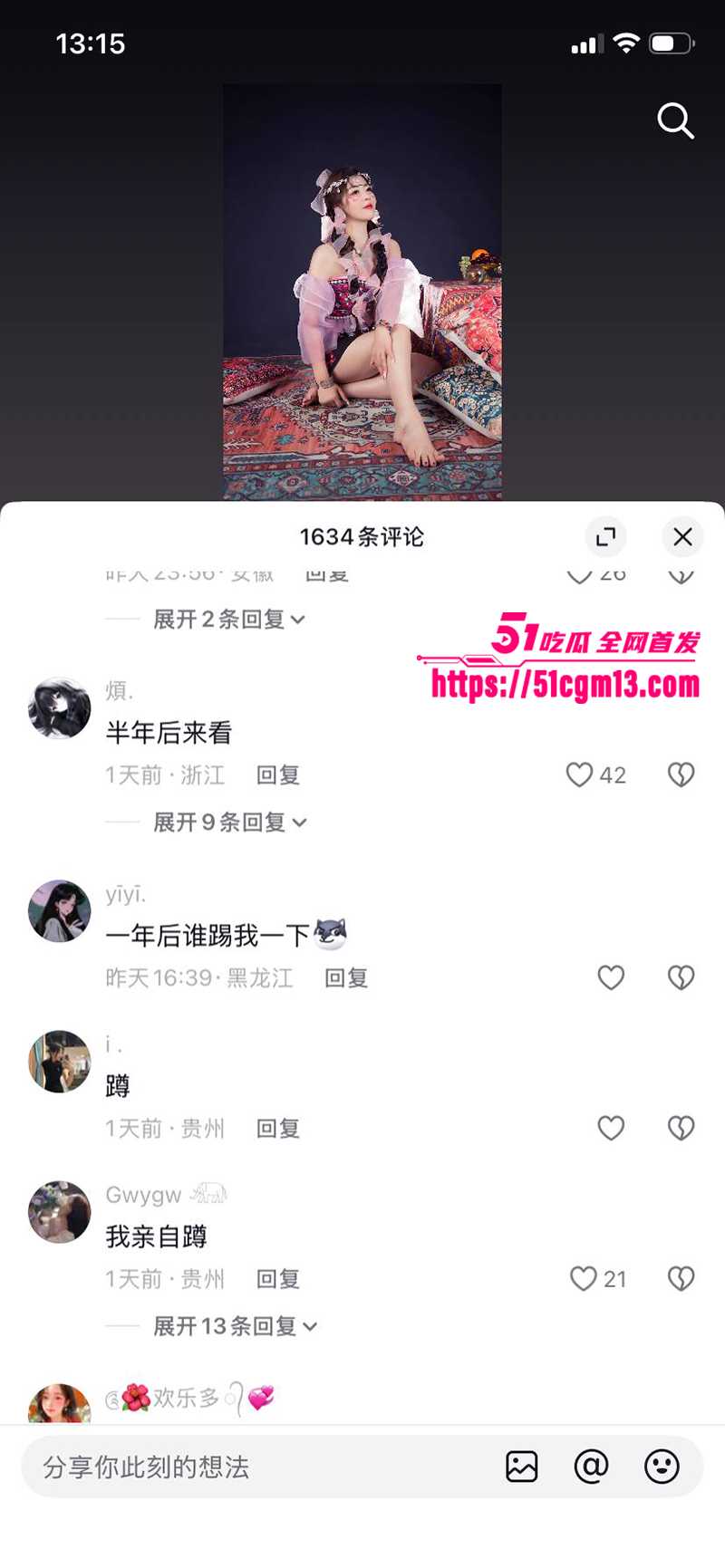Reply to the 蹲 comment

[277, 1129]
